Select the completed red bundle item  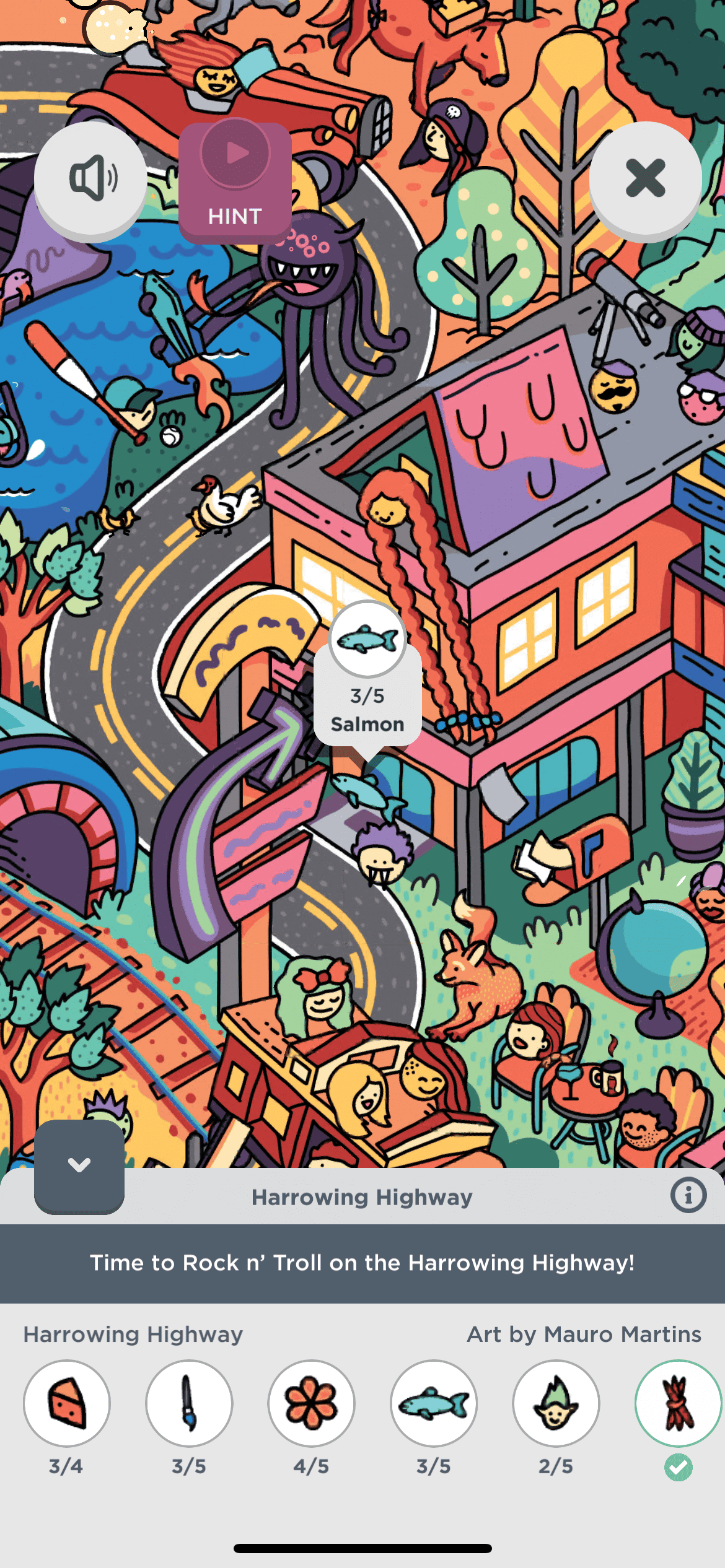coord(678,1403)
